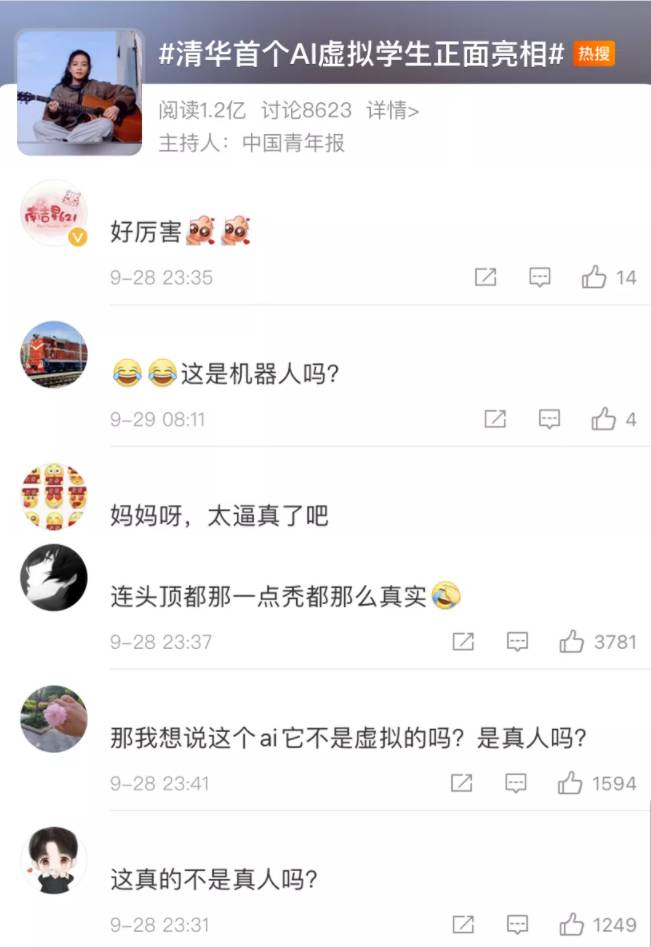Reply to the comment 这真的不是真人吗?
Image resolution: width=651 pixels, height=947 pixels.
tap(517, 923)
